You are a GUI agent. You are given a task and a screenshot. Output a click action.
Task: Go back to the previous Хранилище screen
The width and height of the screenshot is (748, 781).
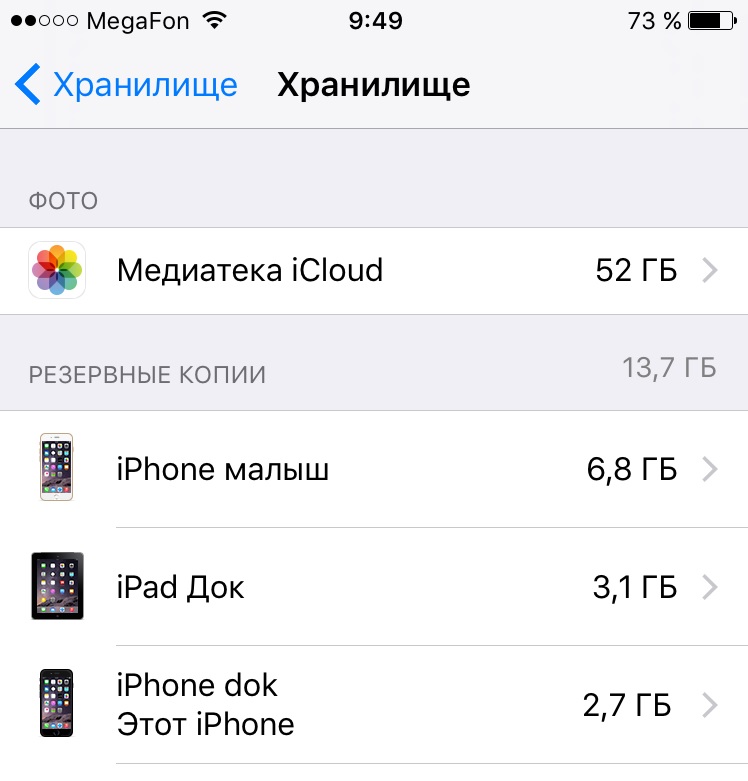[x=127, y=85]
